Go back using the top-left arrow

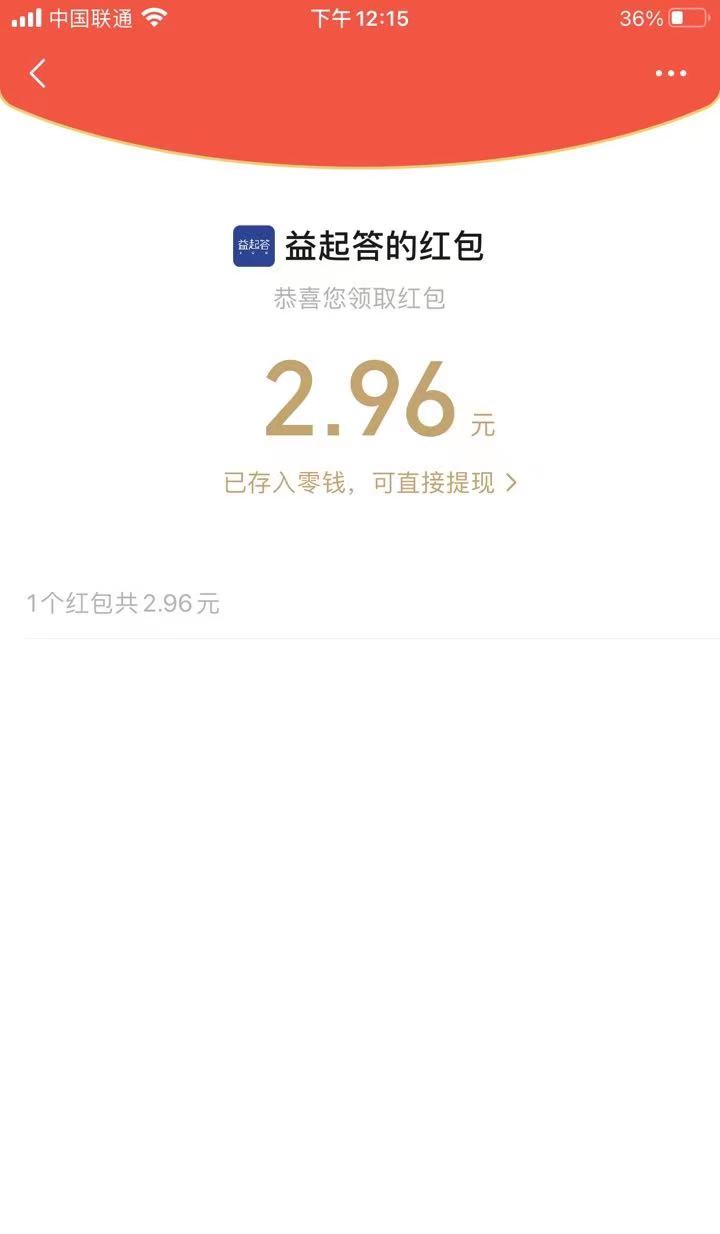38,73
